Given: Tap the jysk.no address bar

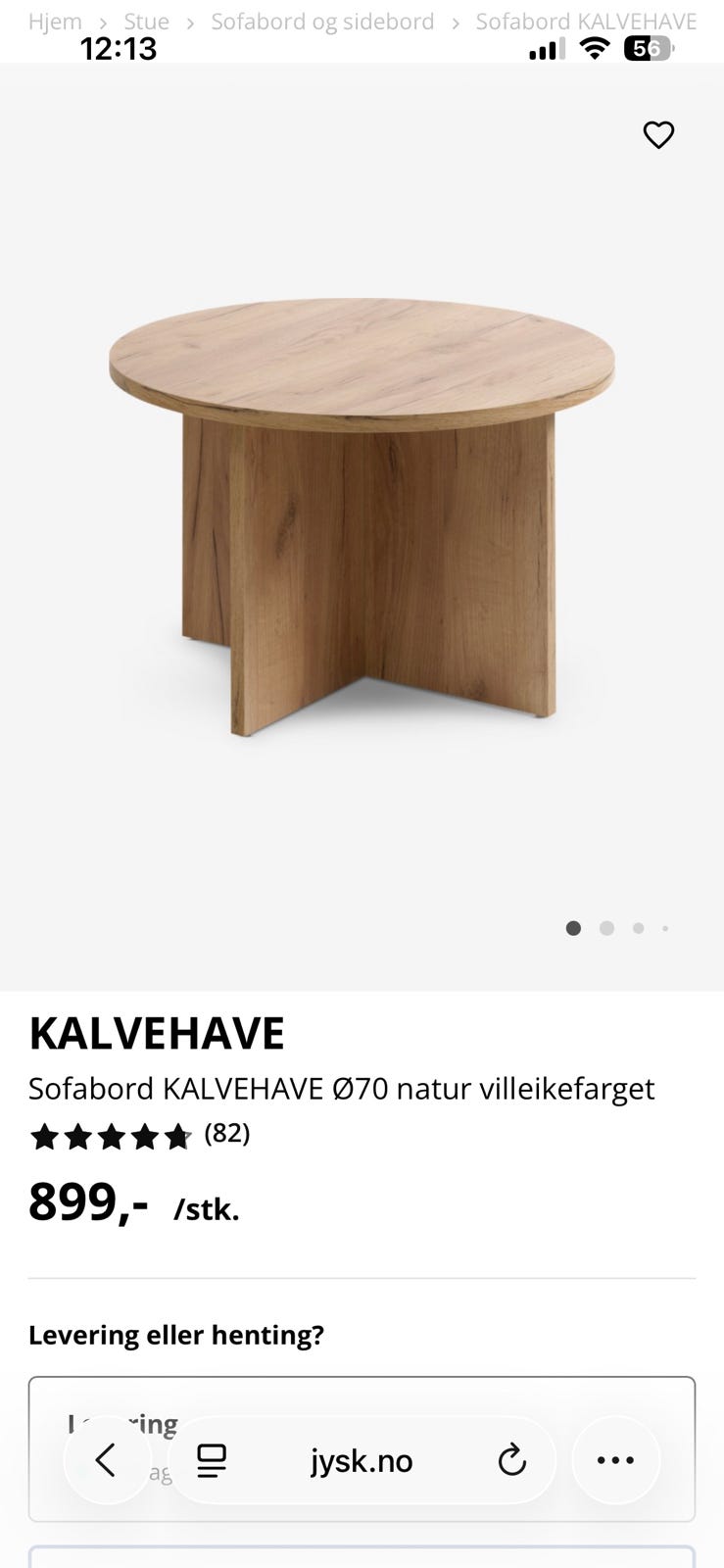Looking at the screenshot, I should pos(362,1459).
